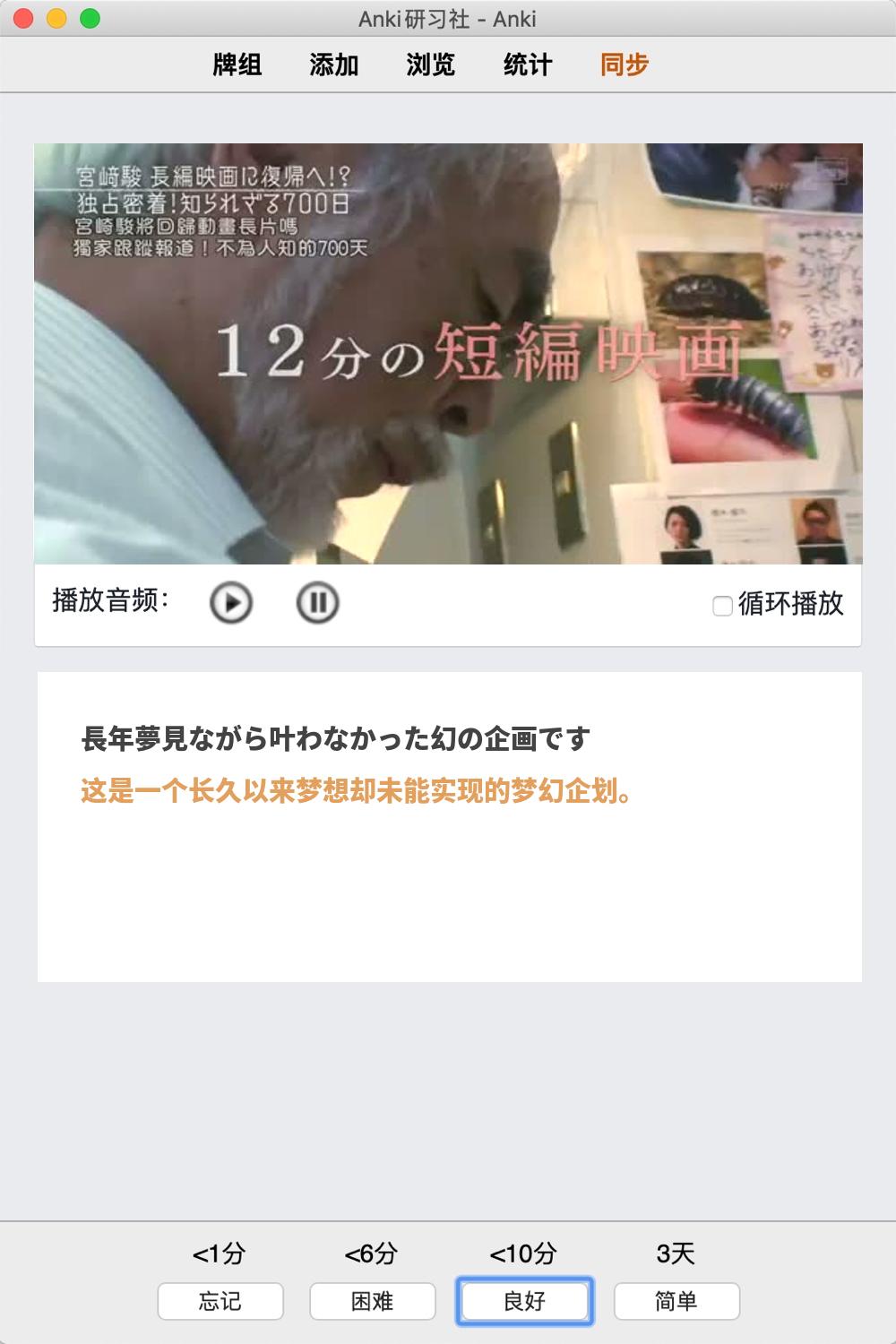Pause the card audio
The height and width of the screenshot is (1344, 896).
317,602
